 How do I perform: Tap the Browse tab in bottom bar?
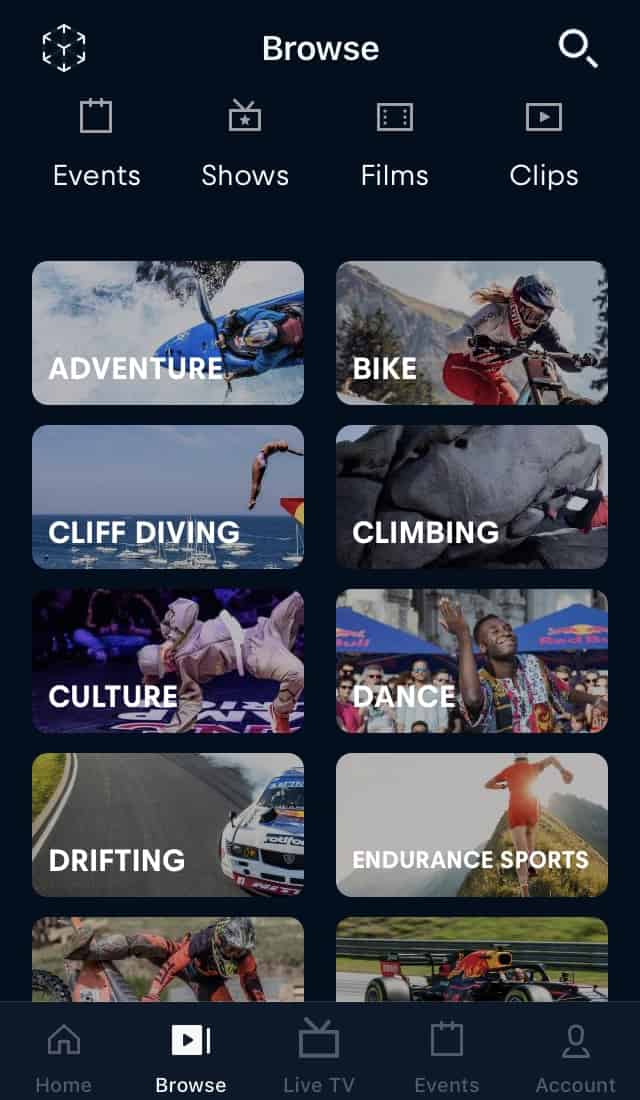coord(191,1056)
